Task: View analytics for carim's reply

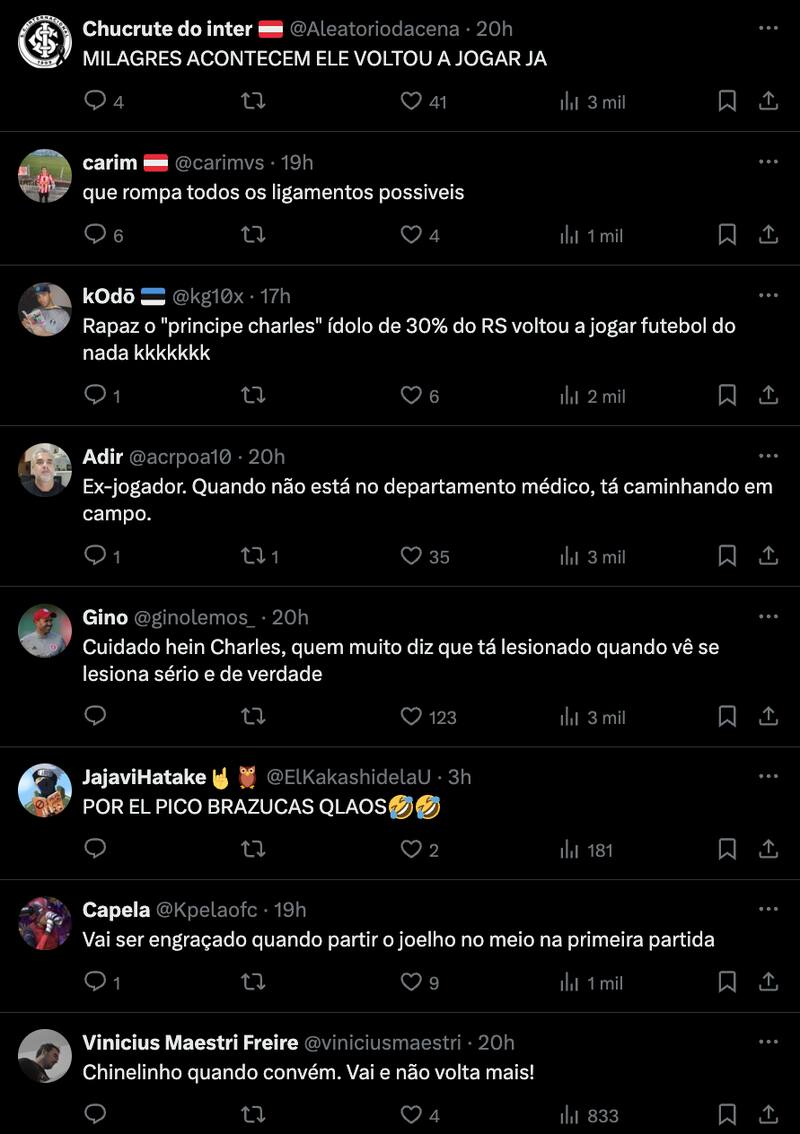Action: (570, 234)
